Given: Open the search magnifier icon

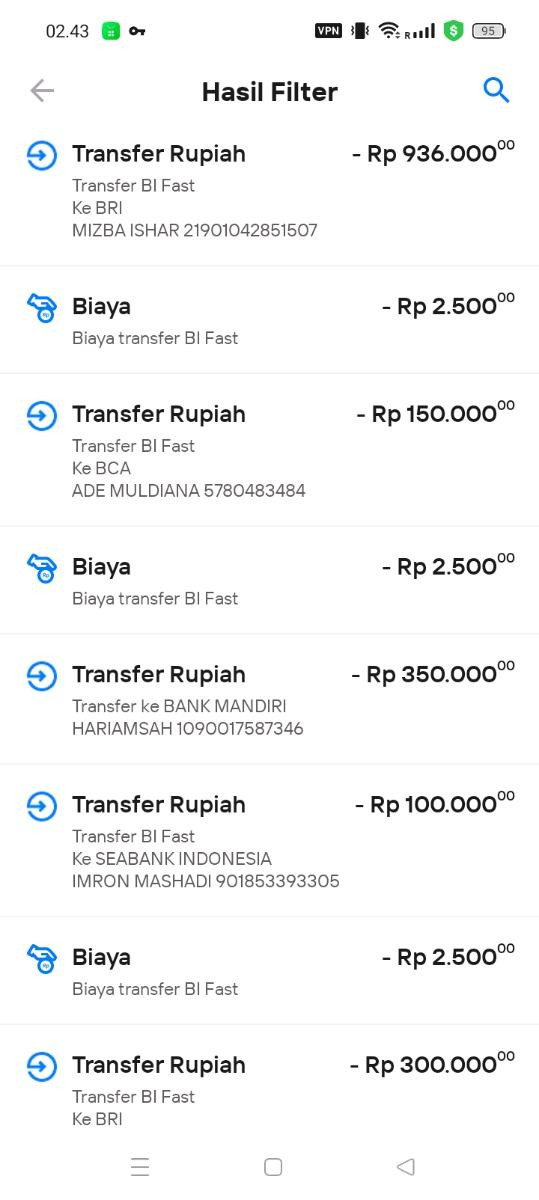Looking at the screenshot, I should click(x=496, y=90).
